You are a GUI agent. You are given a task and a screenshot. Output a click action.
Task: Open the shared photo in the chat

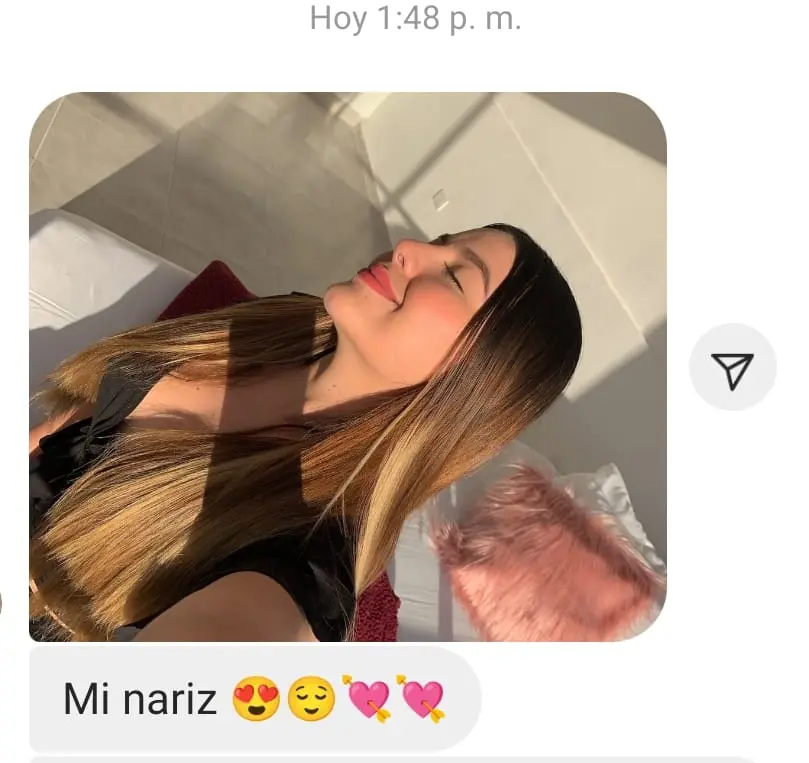347,367
